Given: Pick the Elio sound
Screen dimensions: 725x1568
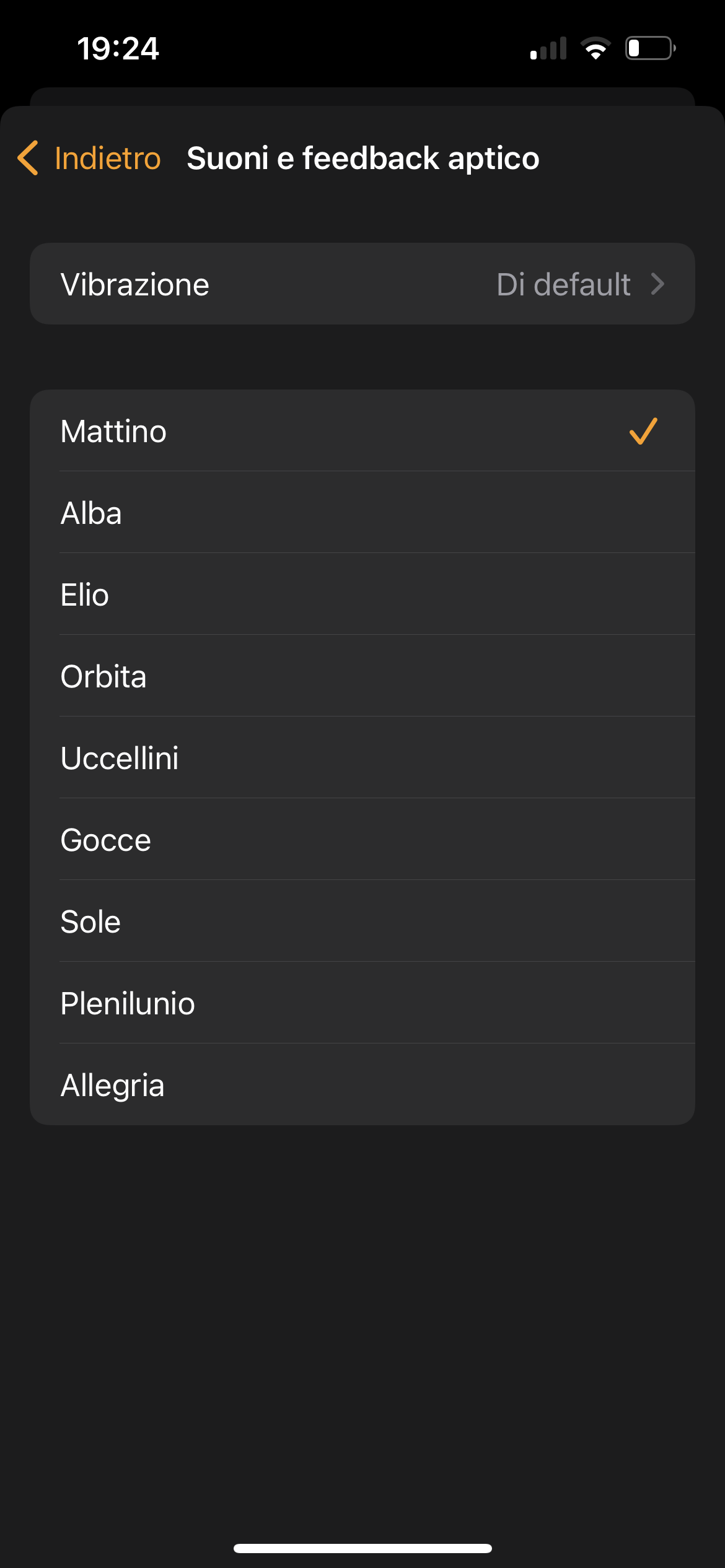Looking at the screenshot, I should click(x=362, y=594).
